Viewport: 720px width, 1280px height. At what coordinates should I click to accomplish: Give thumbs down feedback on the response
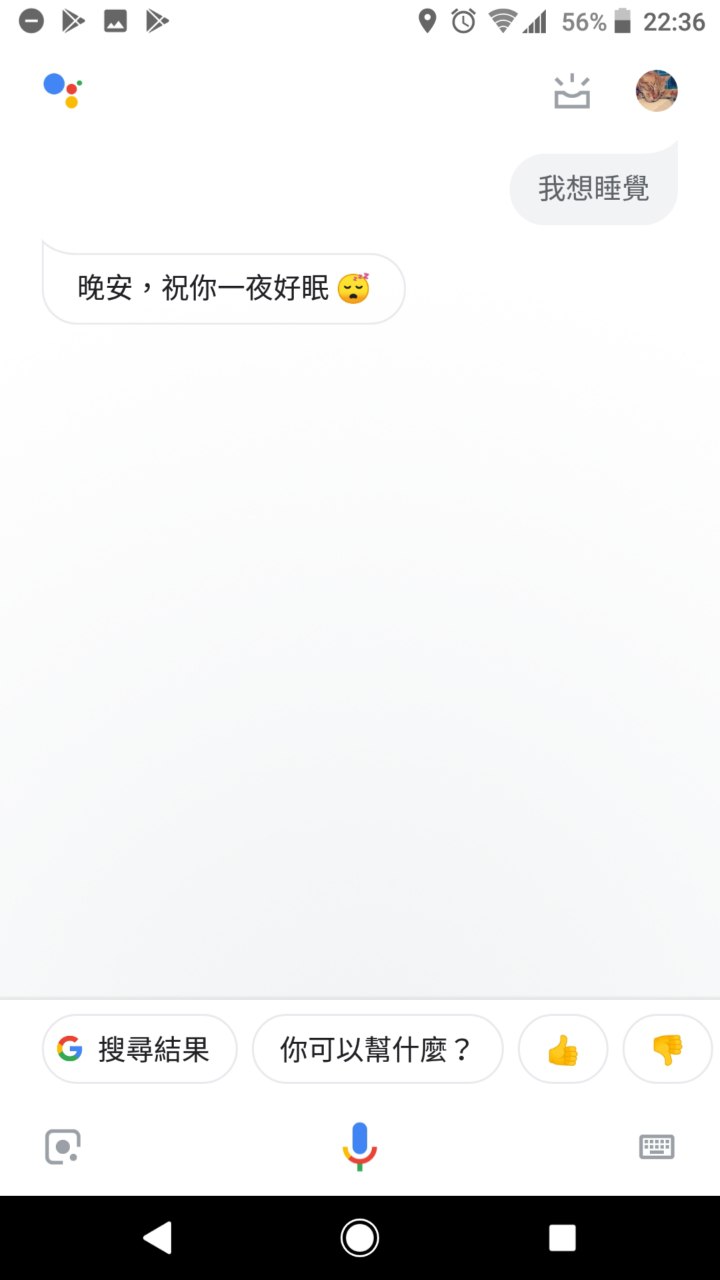point(667,1049)
